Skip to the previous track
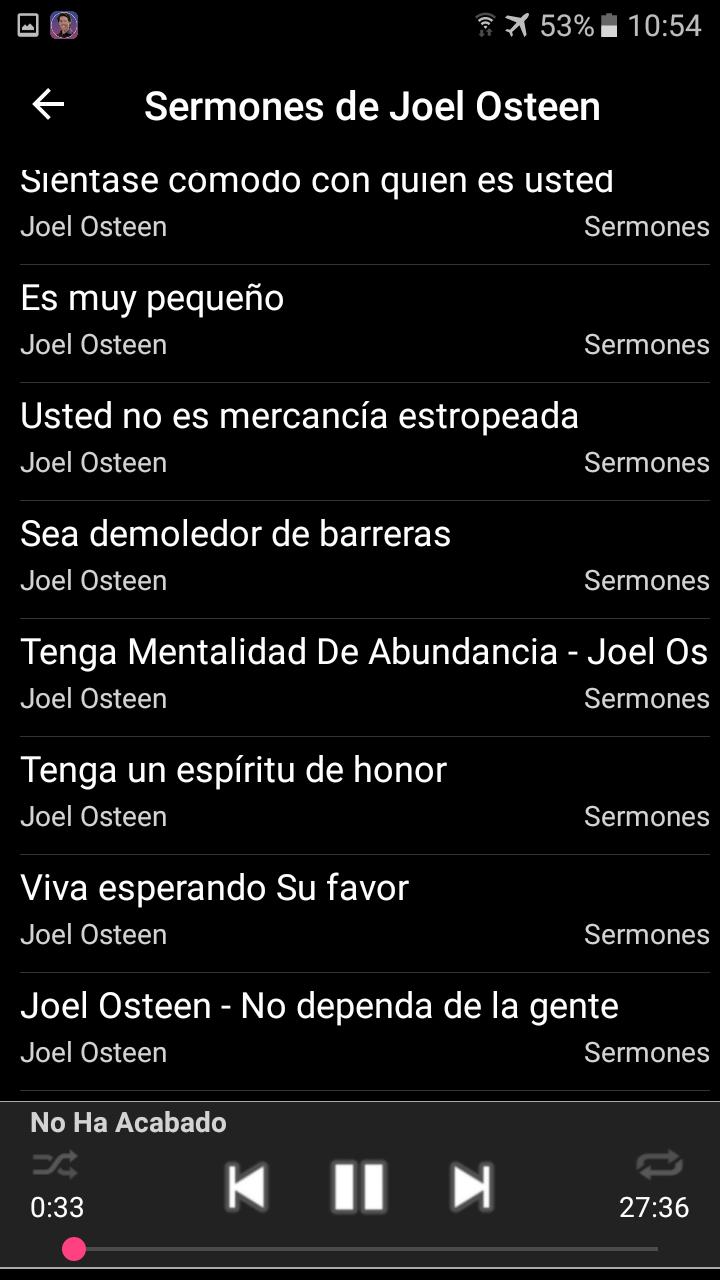720x1280 pixels. [x=247, y=1187]
